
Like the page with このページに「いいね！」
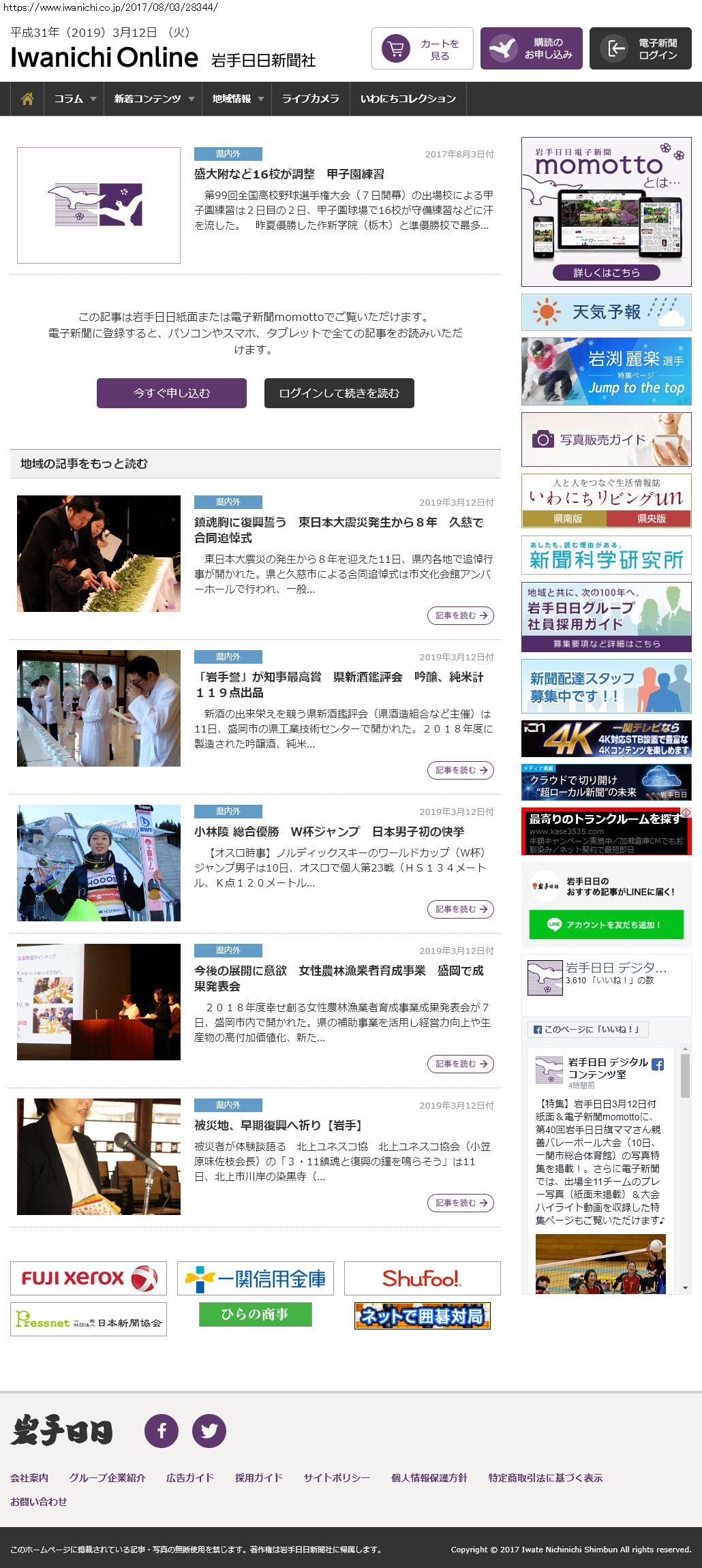coord(587,1029)
